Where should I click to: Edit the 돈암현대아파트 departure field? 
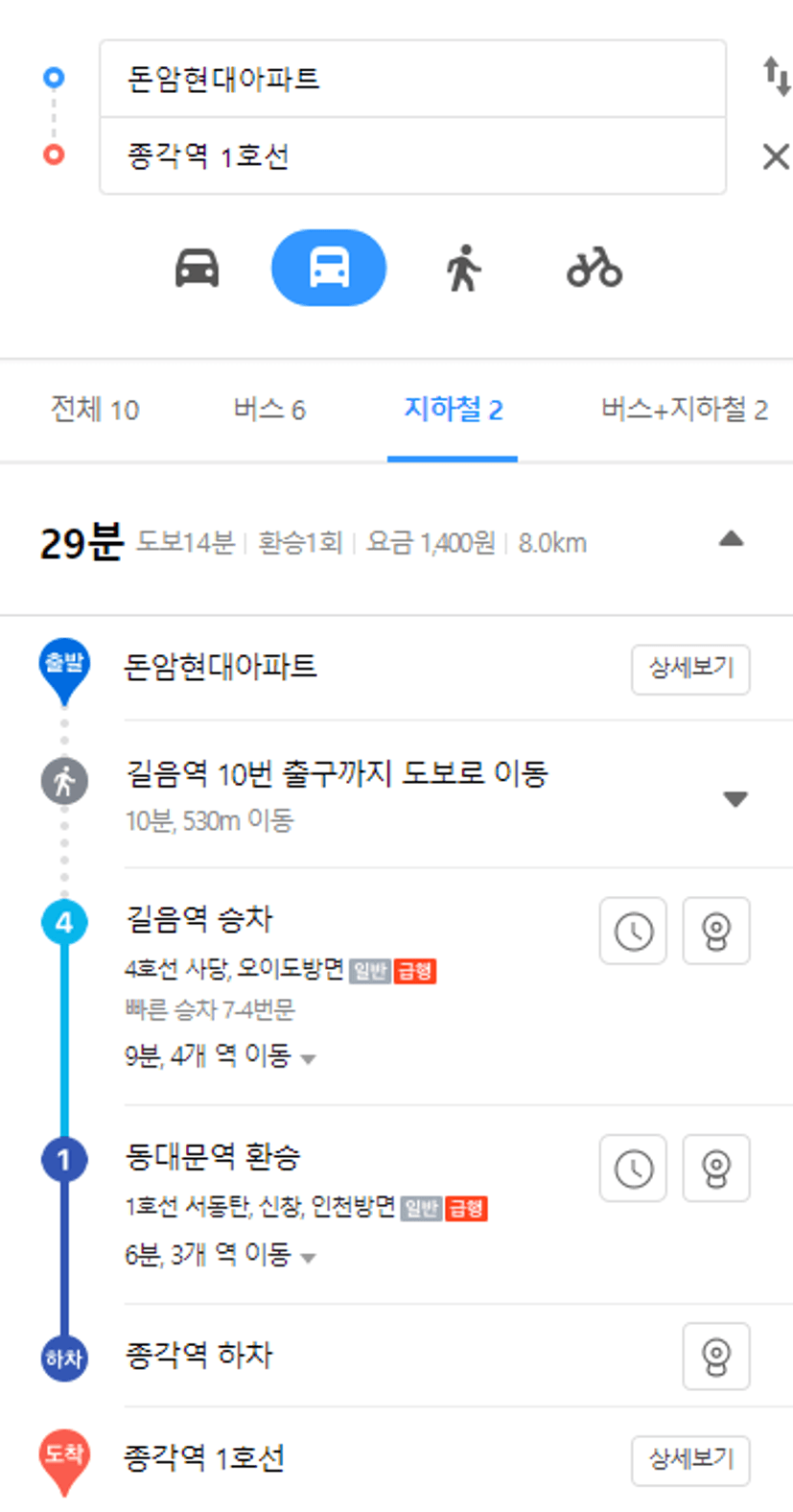(x=412, y=79)
